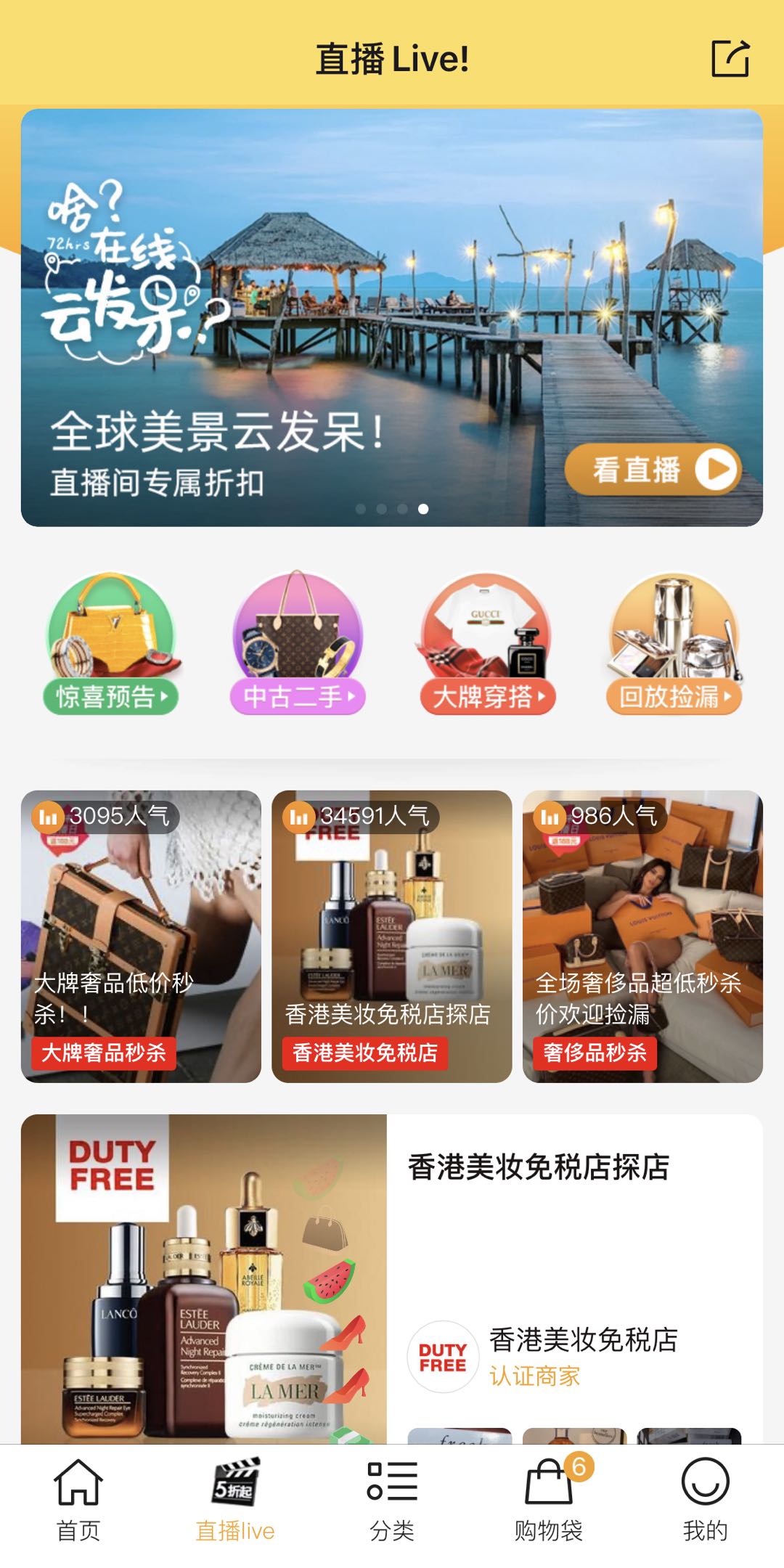Tap the 34591人气 popularity badge
The width and height of the screenshot is (784, 1568).
point(361,817)
